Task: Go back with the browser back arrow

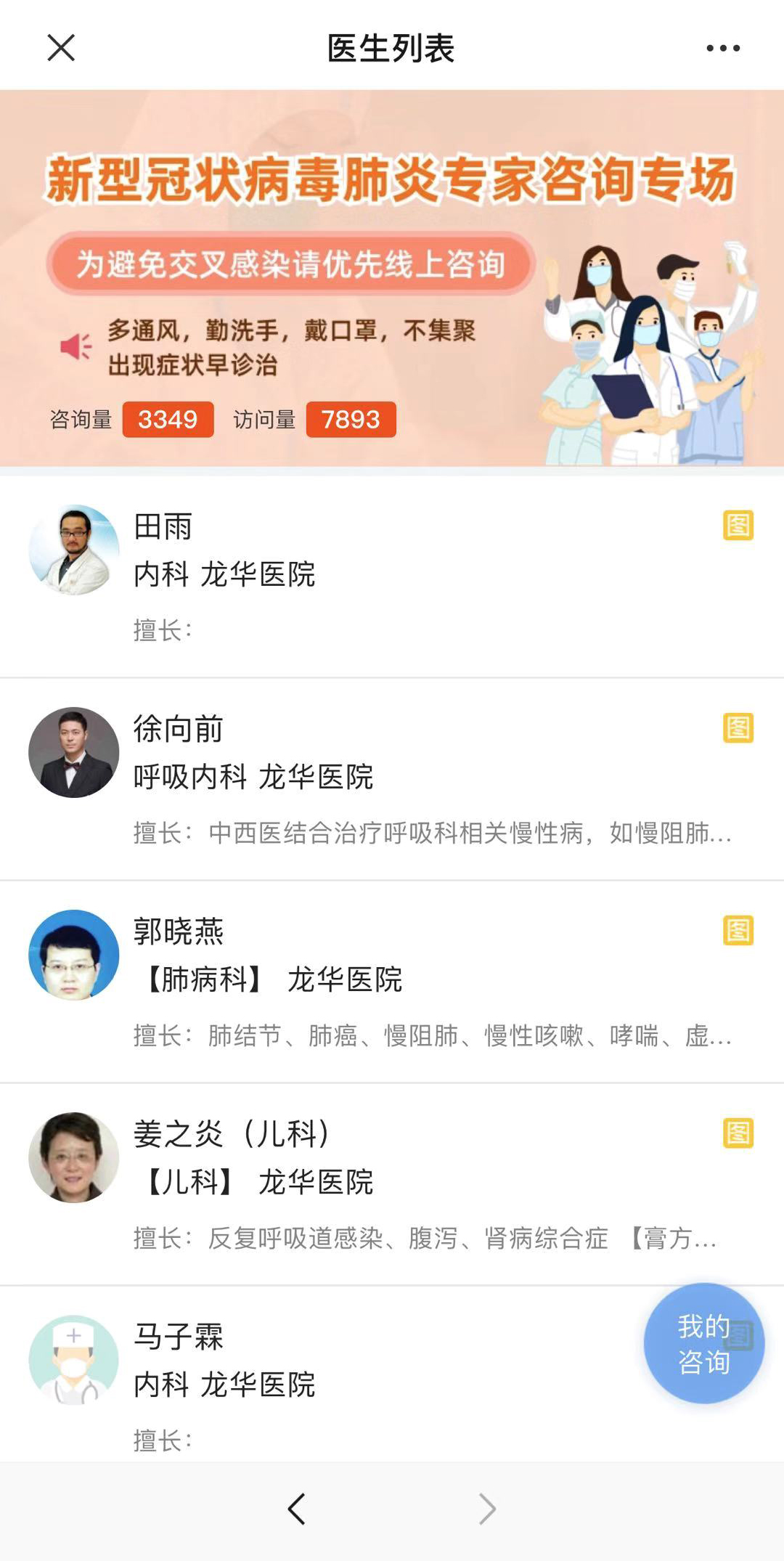Action: [x=296, y=1509]
